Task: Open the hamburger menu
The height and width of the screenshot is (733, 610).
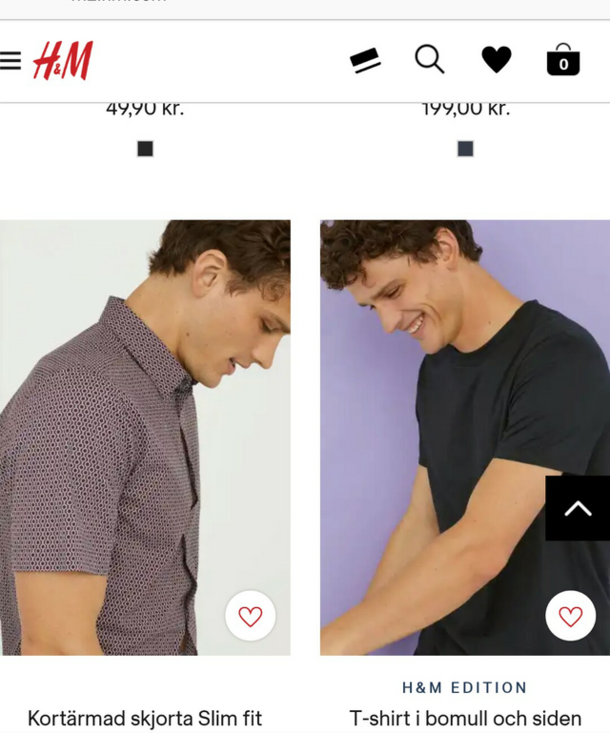Action: click(x=10, y=61)
